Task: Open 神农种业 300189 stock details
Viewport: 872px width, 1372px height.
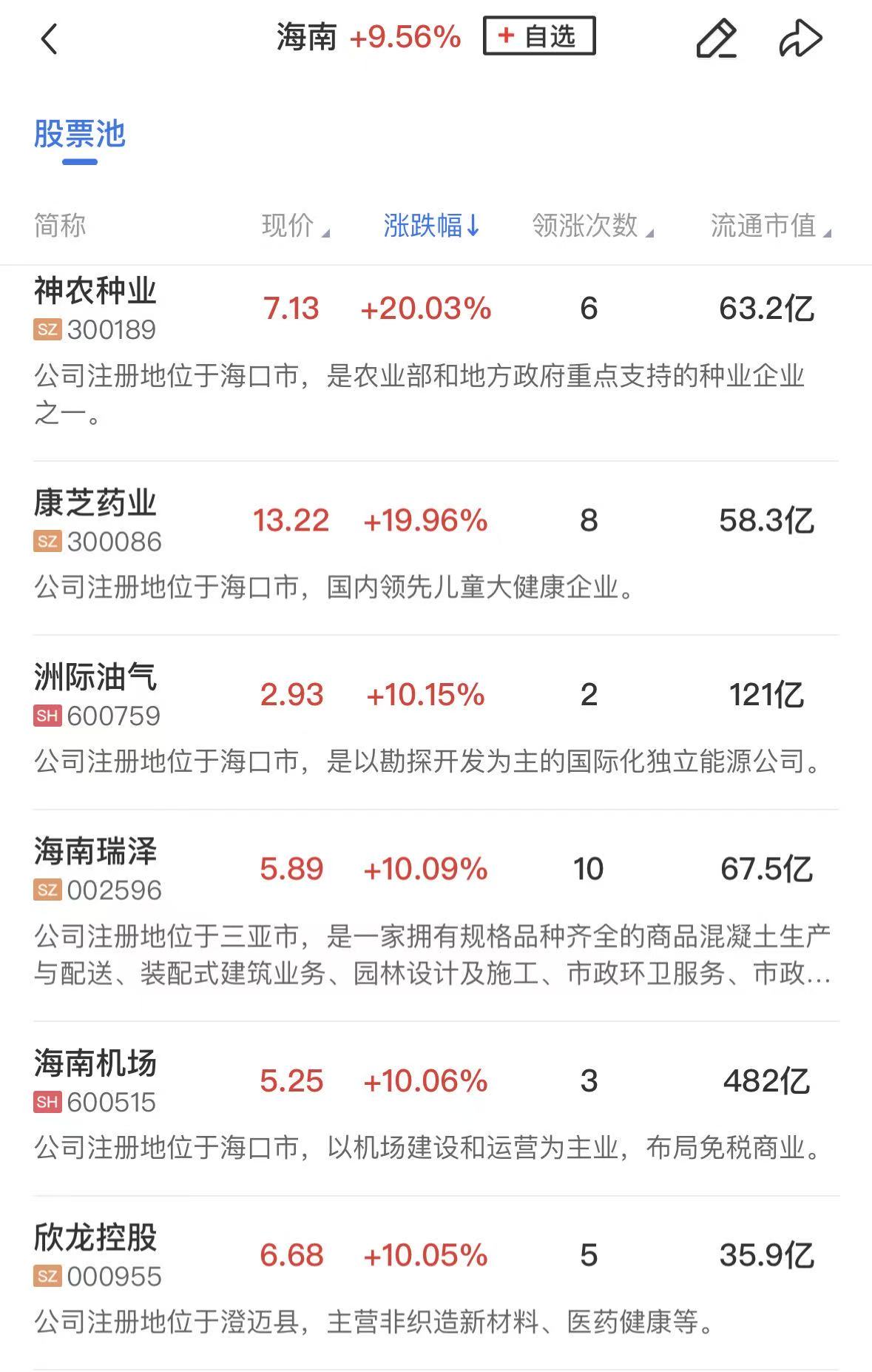Action: click(x=96, y=308)
